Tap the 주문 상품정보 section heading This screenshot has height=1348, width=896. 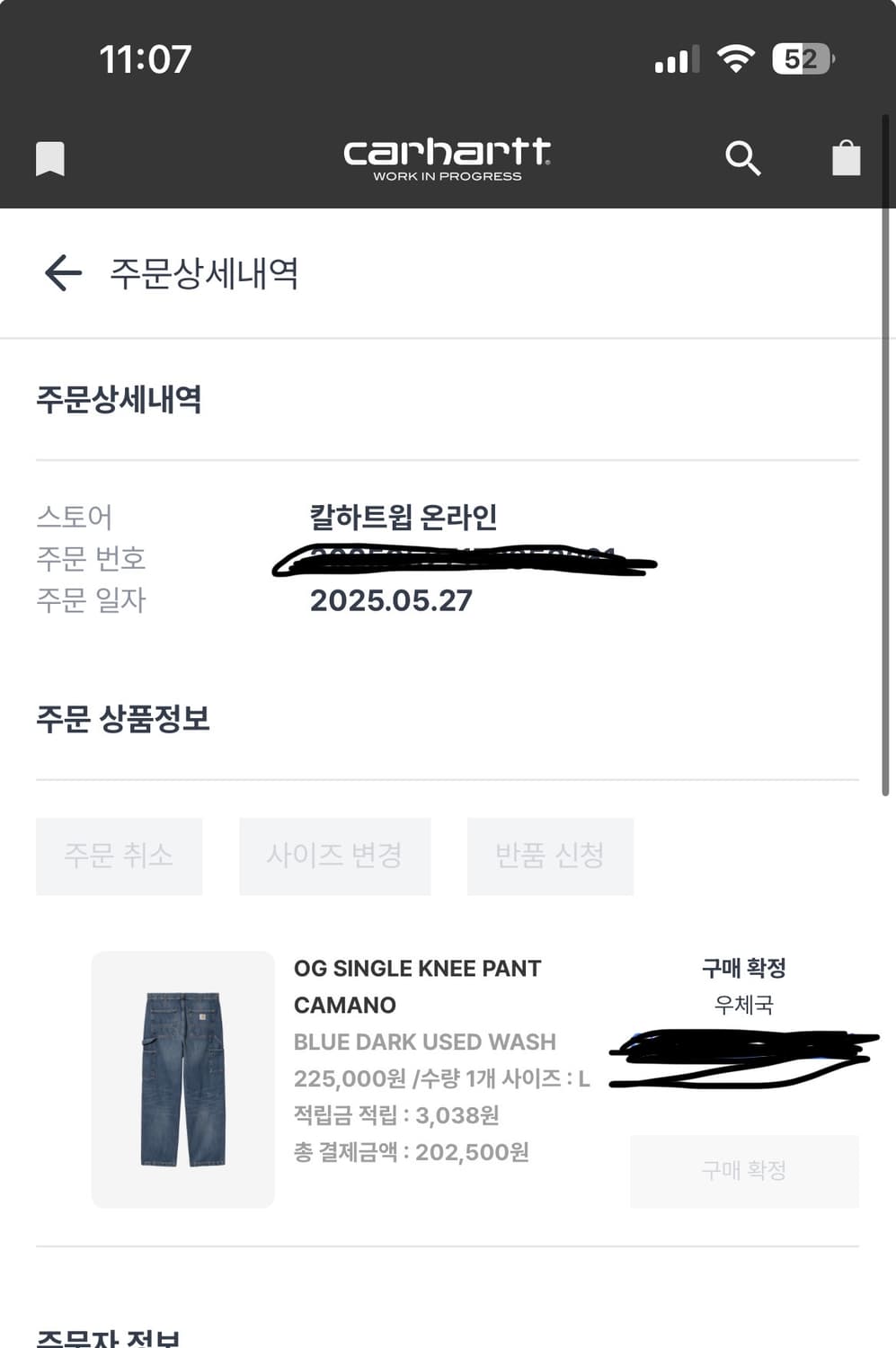pos(123,717)
